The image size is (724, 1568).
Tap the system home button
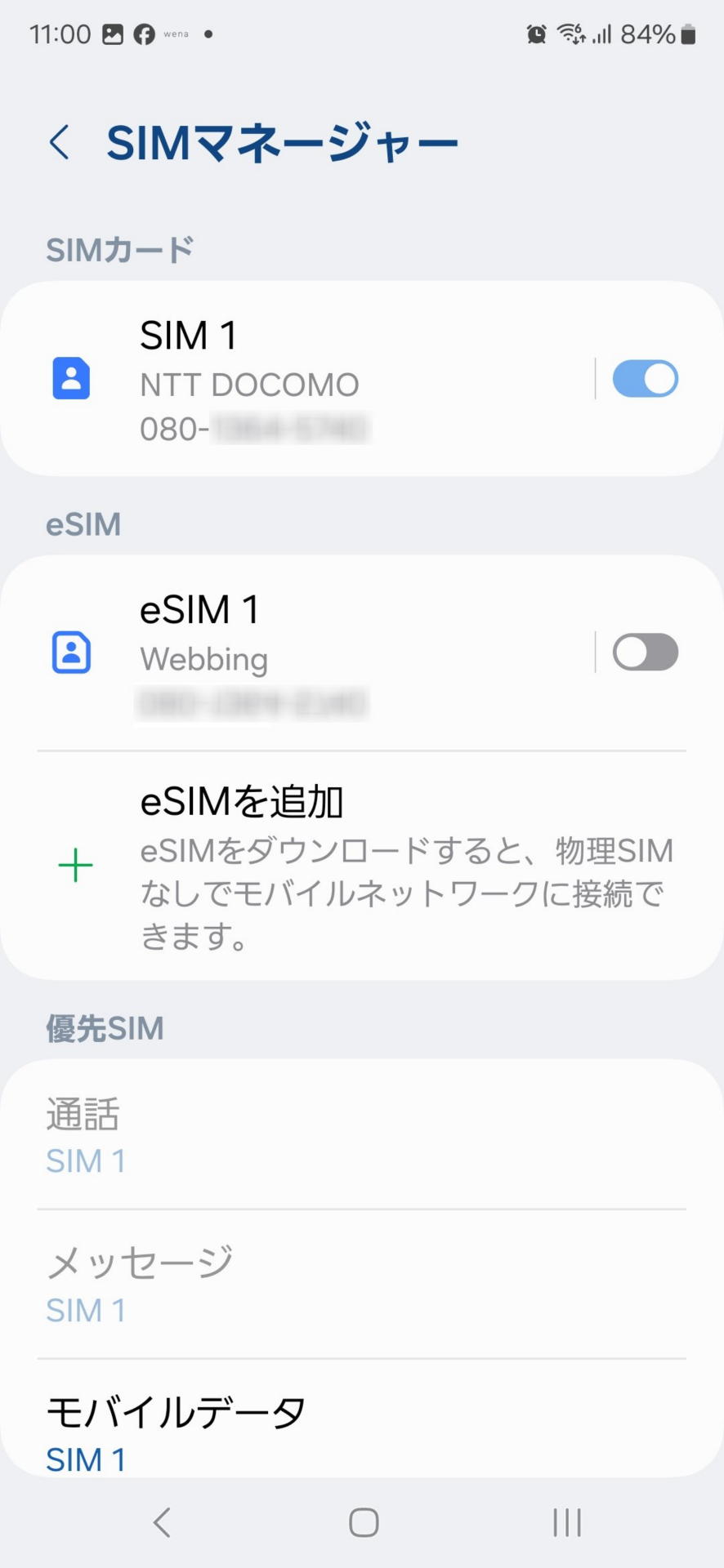pyautogui.click(x=363, y=1522)
